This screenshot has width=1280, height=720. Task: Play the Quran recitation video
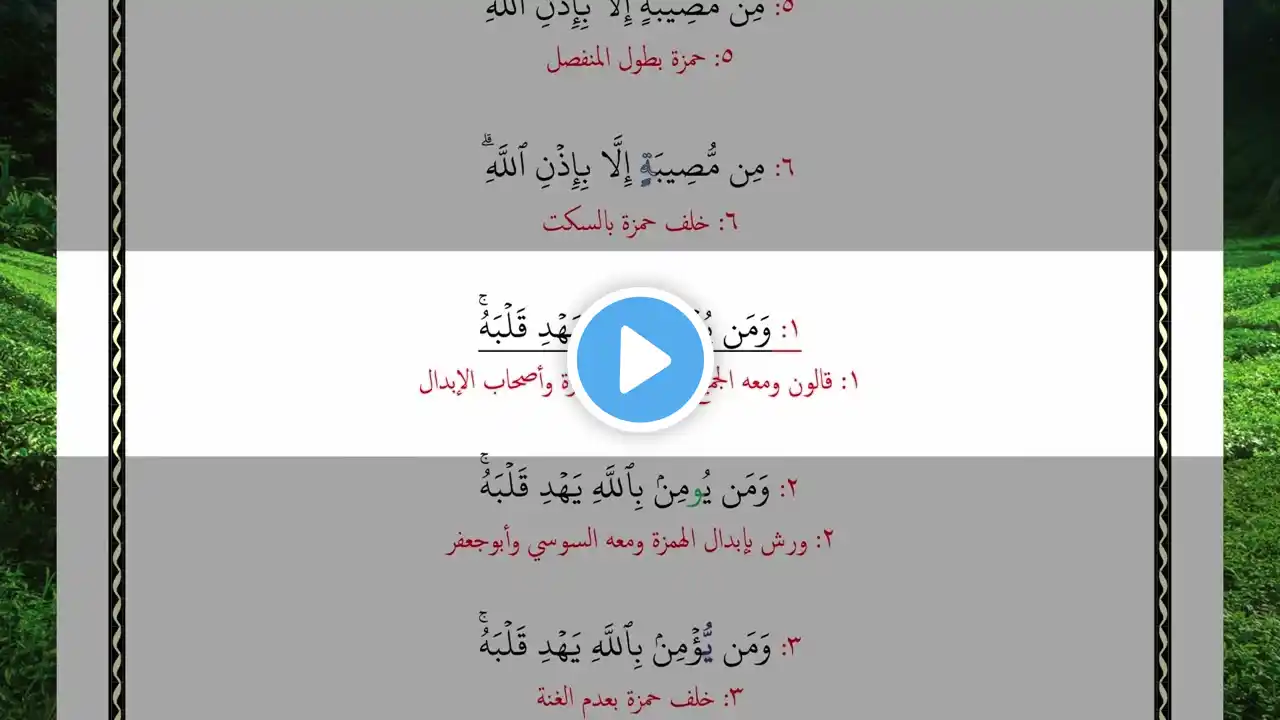coord(640,359)
